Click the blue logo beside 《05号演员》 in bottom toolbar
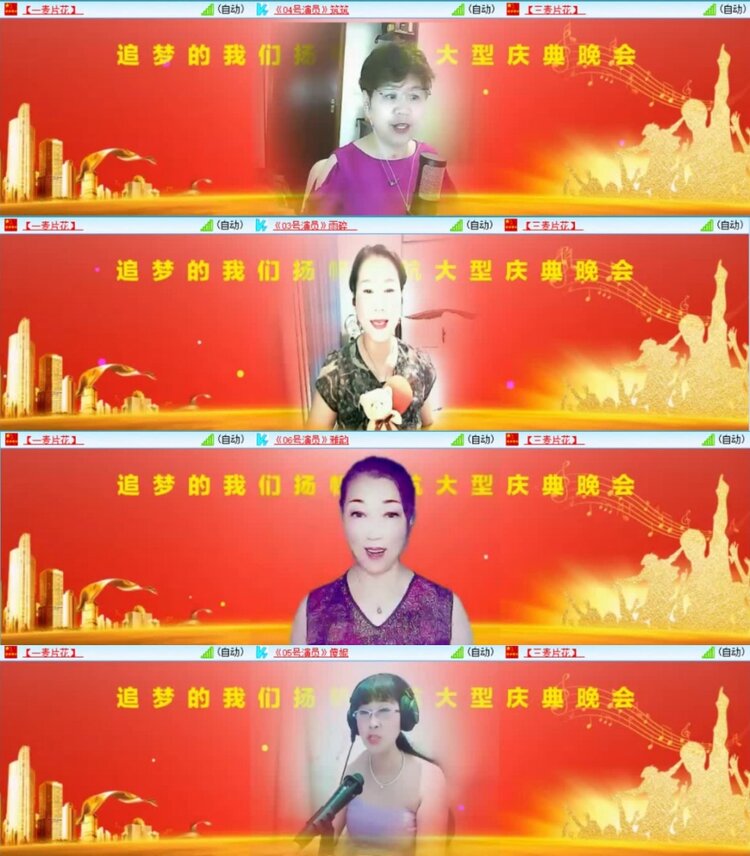The height and width of the screenshot is (856, 750). coord(260,651)
